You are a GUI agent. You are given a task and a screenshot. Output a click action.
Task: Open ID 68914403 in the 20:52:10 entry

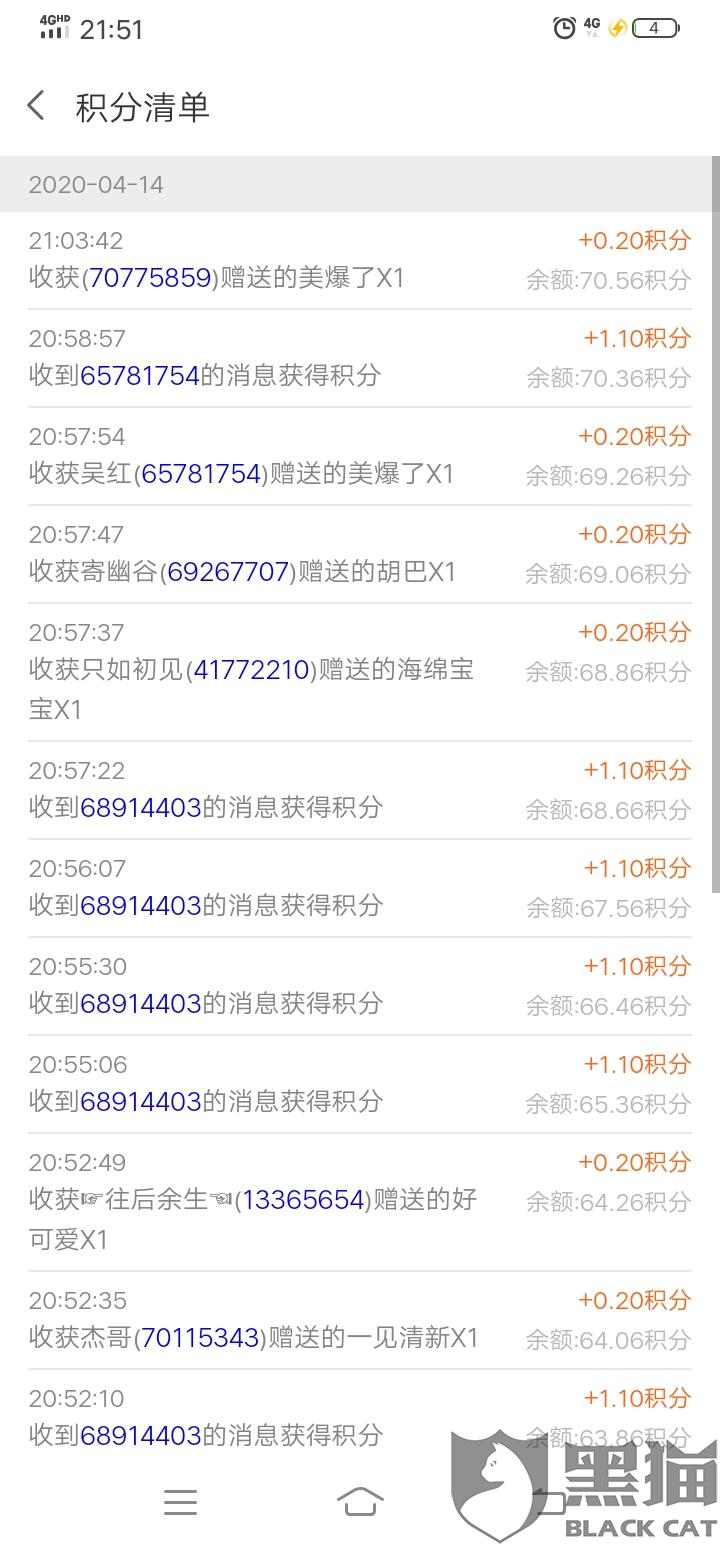(x=141, y=1436)
